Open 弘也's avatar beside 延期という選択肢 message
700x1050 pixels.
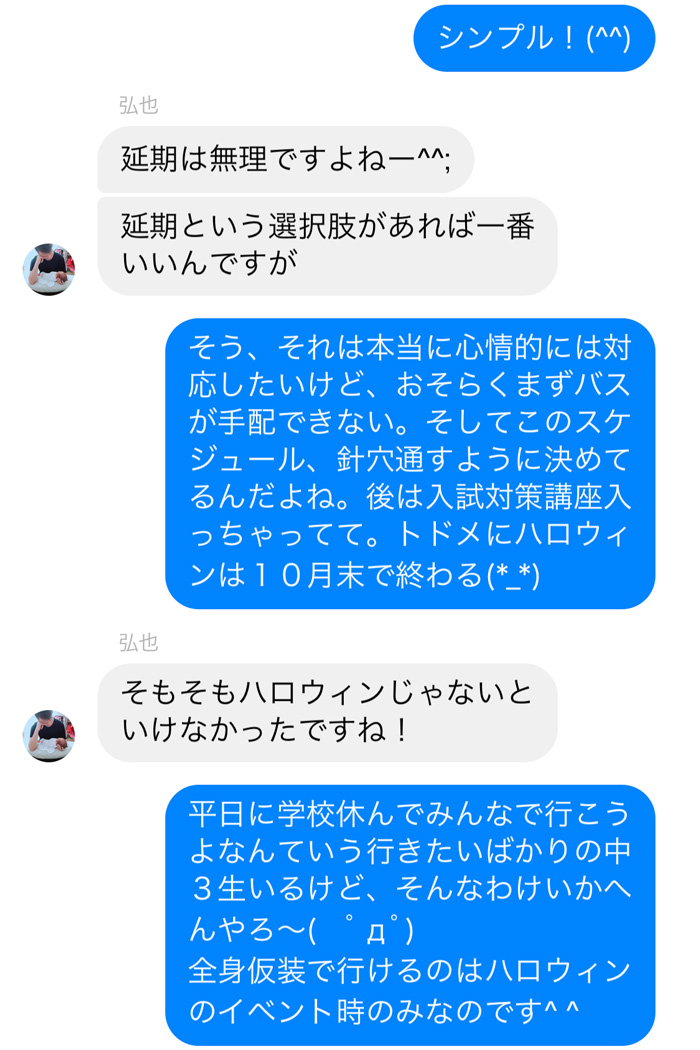coord(48,269)
